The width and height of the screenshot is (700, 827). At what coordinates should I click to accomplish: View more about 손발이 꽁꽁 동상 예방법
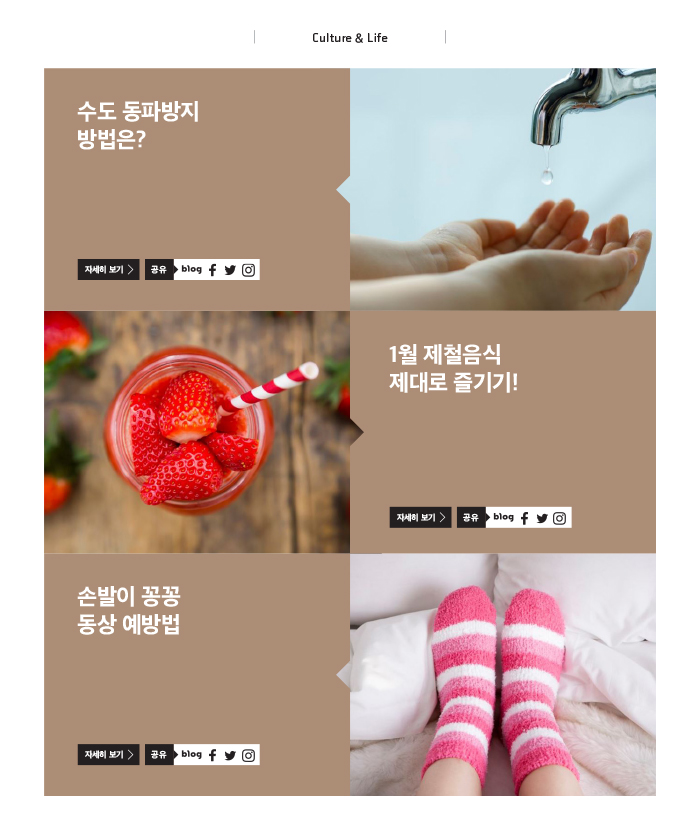(108, 755)
